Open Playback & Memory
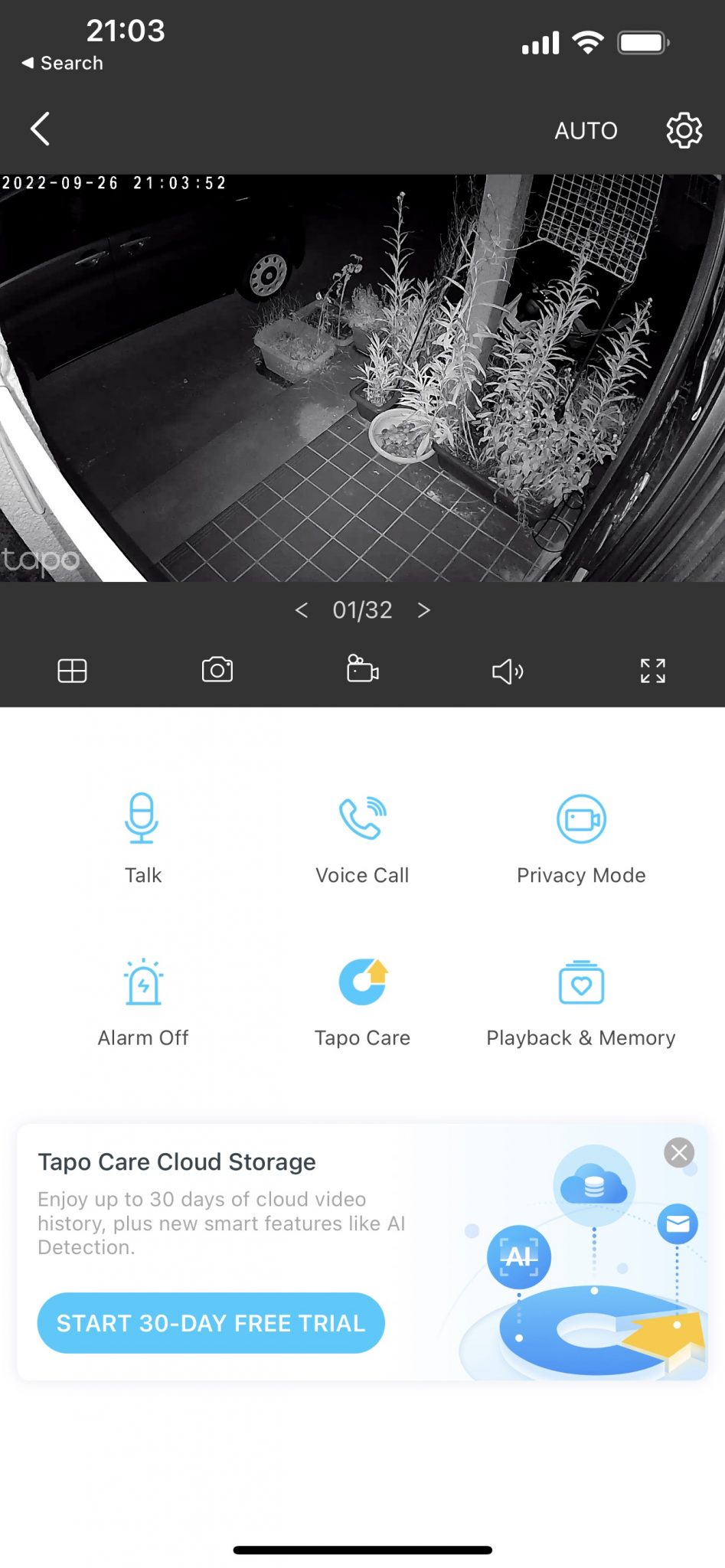 point(581,1001)
